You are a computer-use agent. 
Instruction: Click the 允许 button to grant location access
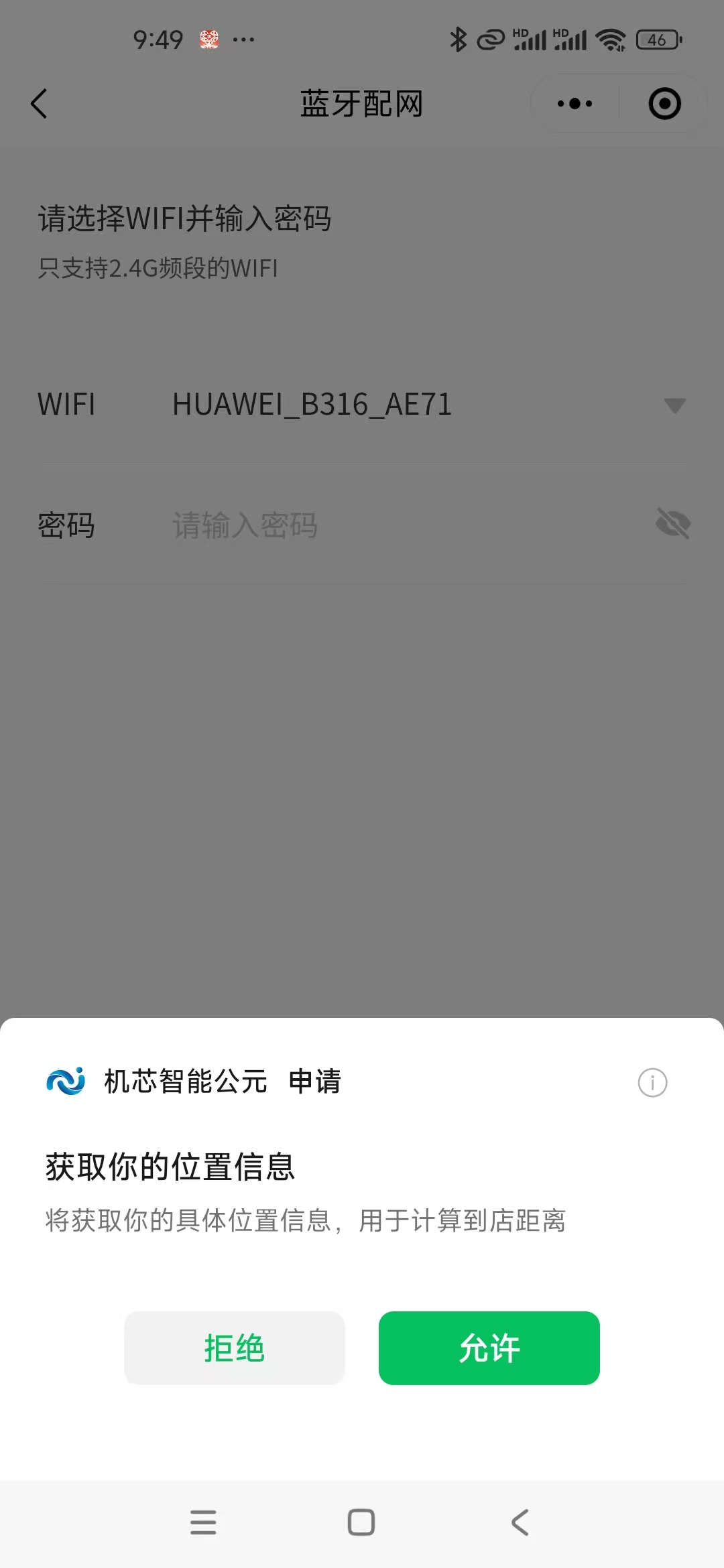(489, 1348)
